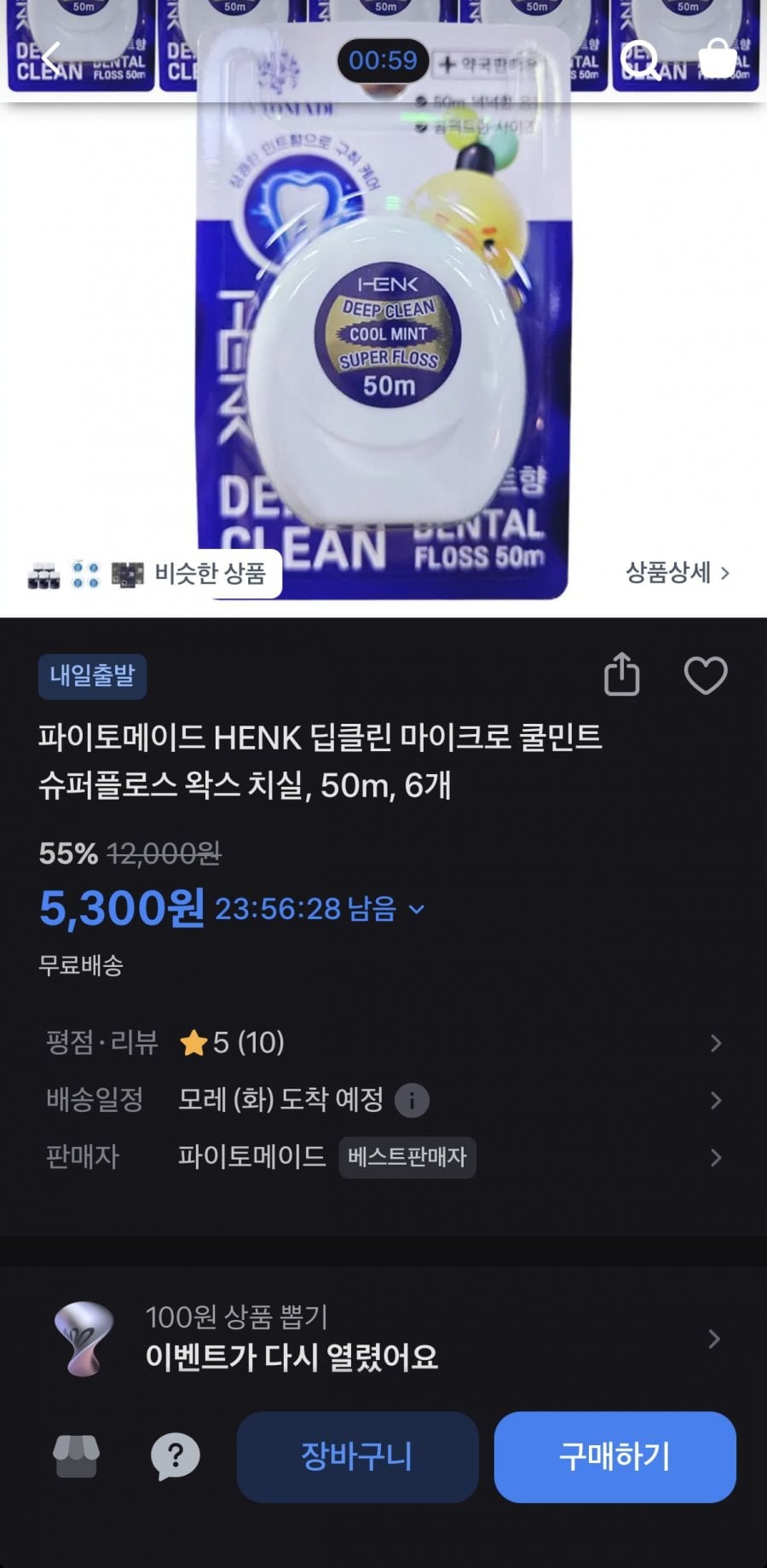The image size is (767, 1568).
Task: Open 평점·리뷰 ratings and reviews
Action: [383, 1043]
